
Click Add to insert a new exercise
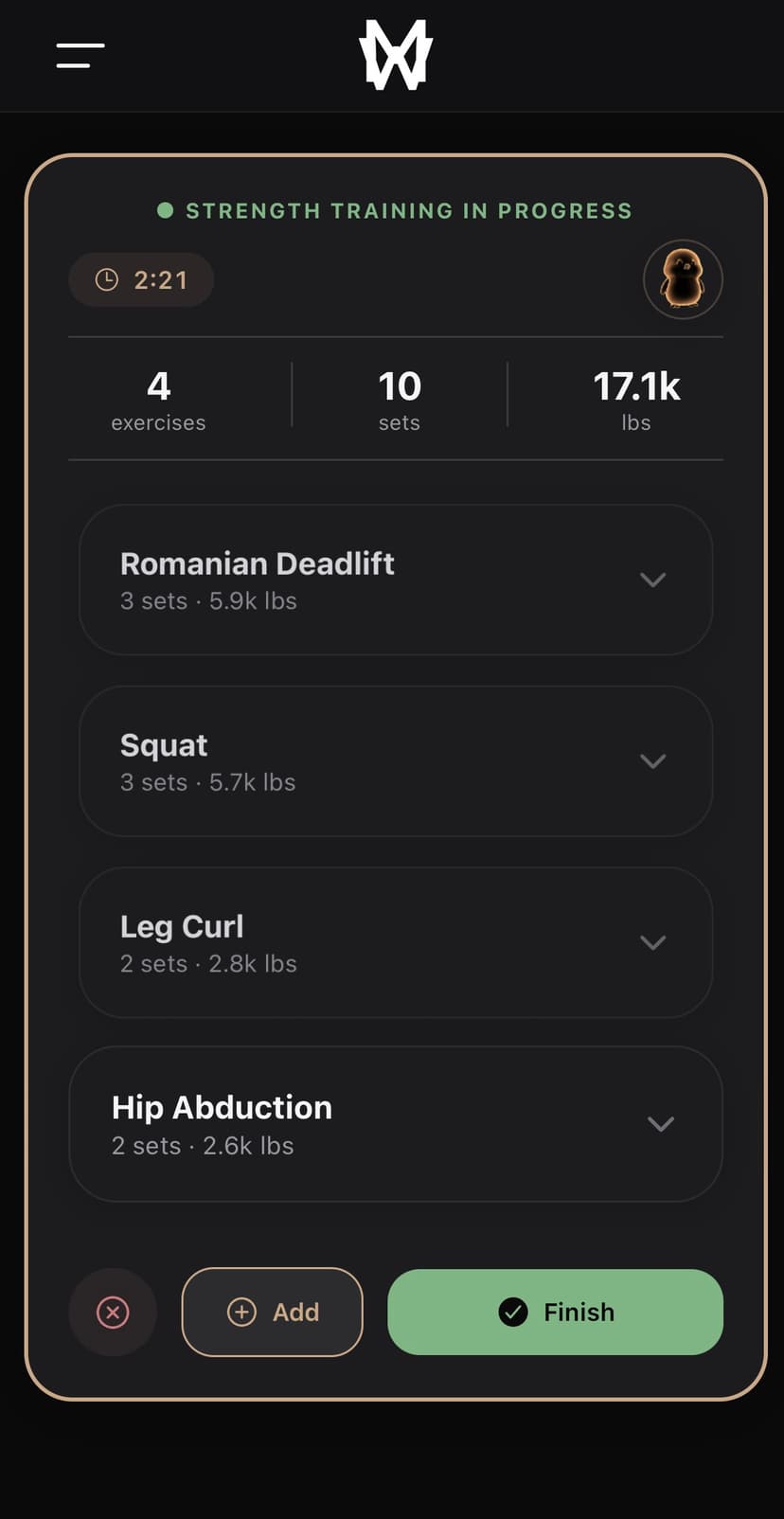click(272, 1313)
